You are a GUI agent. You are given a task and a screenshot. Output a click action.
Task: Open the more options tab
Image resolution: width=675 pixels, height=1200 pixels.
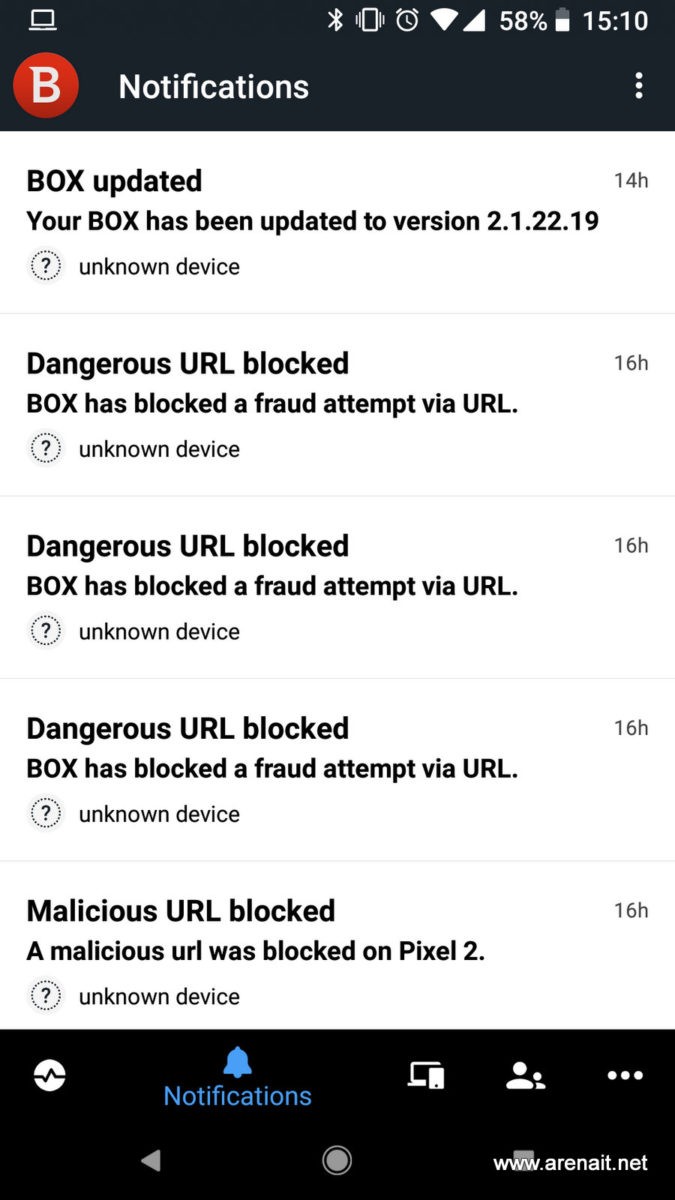(x=625, y=1076)
